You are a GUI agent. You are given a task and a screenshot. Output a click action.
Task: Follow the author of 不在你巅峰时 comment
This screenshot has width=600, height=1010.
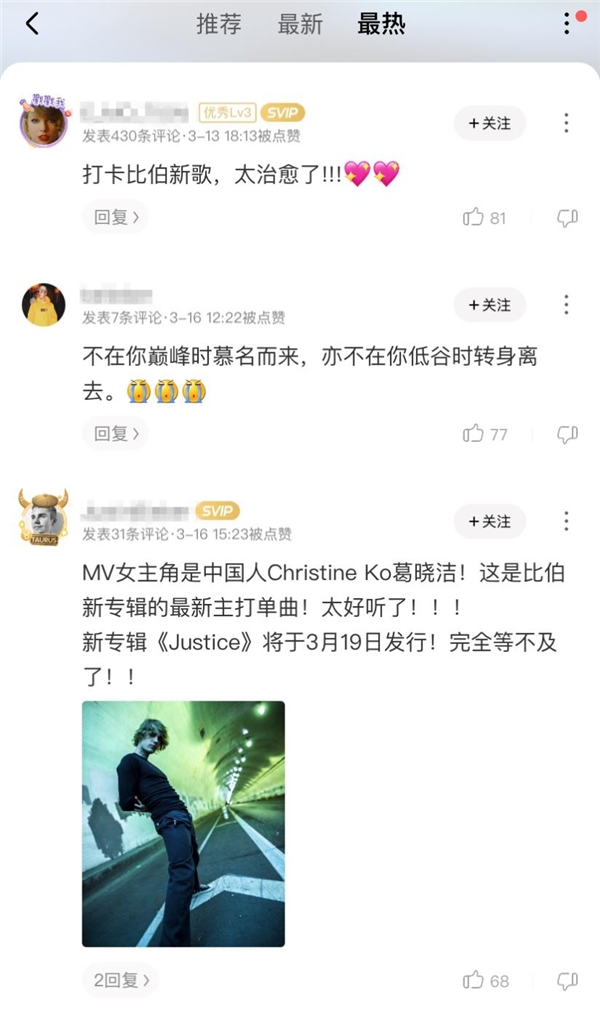(x=489, y=305)
